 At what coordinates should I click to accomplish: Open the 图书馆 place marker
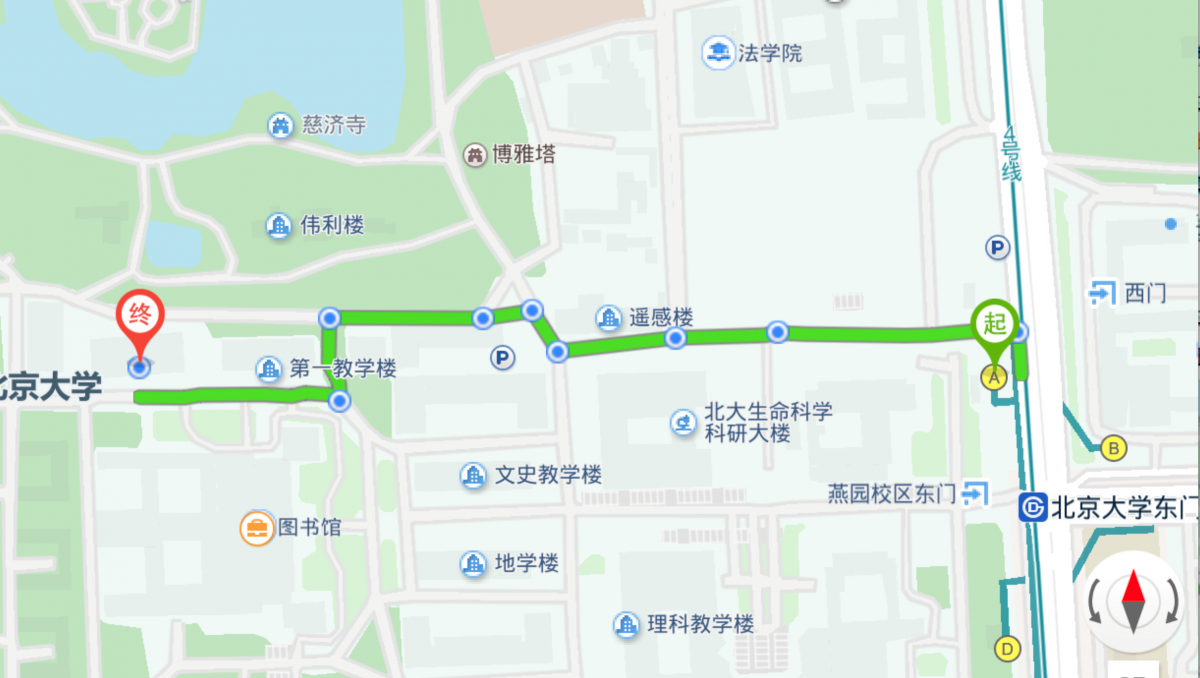click(257, 527)
